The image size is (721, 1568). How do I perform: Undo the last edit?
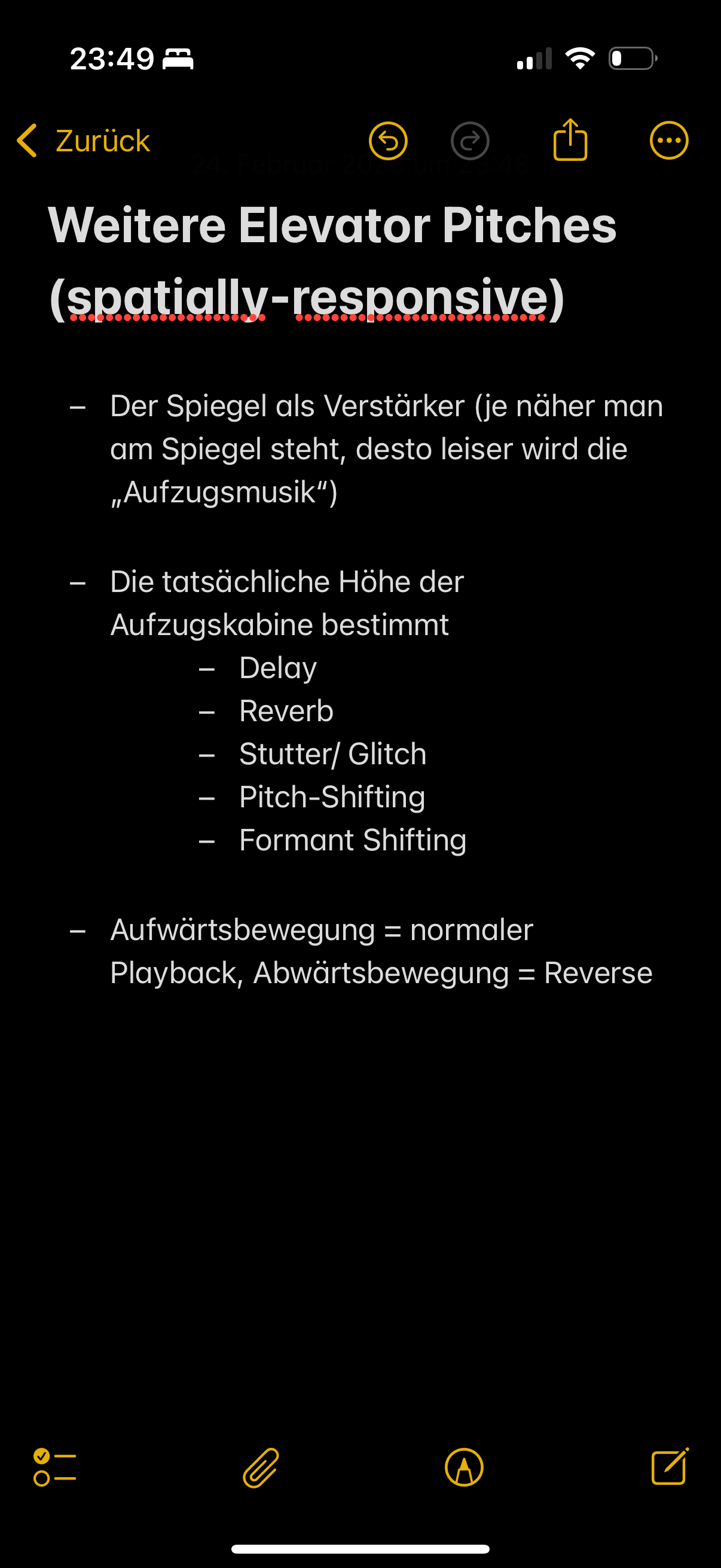[387, 141]
